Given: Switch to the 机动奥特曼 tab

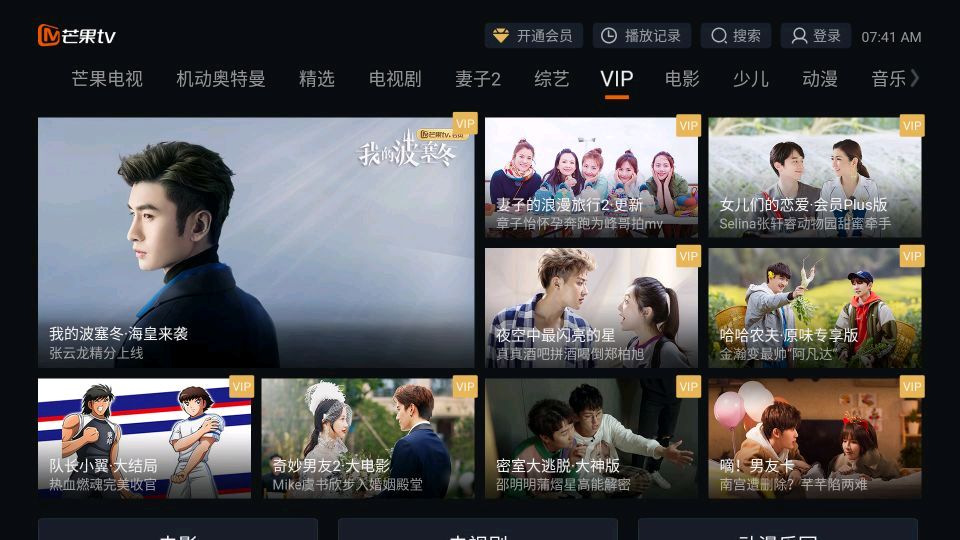Looking at the screenshot, I should [221, 79].
